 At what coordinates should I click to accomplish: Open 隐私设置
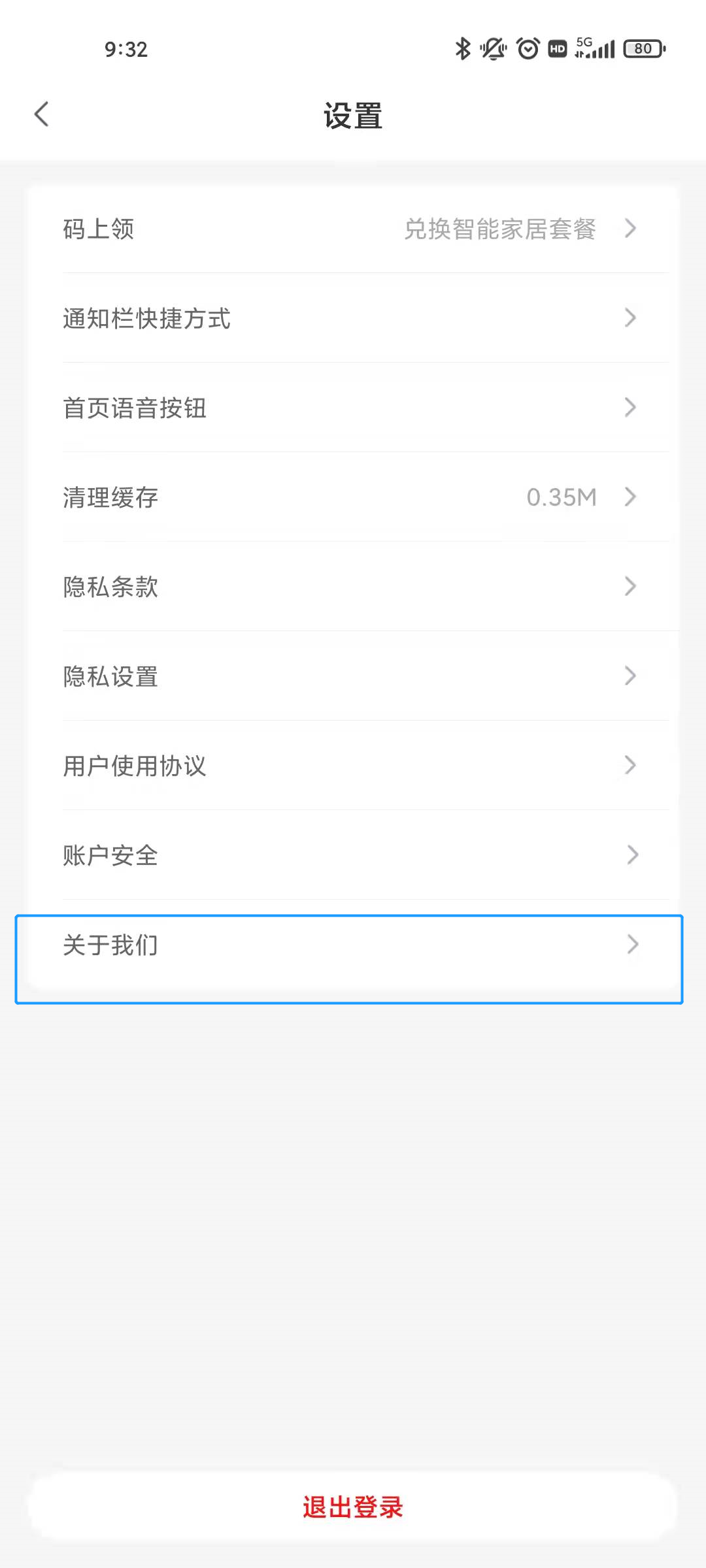tap(353, 676)
